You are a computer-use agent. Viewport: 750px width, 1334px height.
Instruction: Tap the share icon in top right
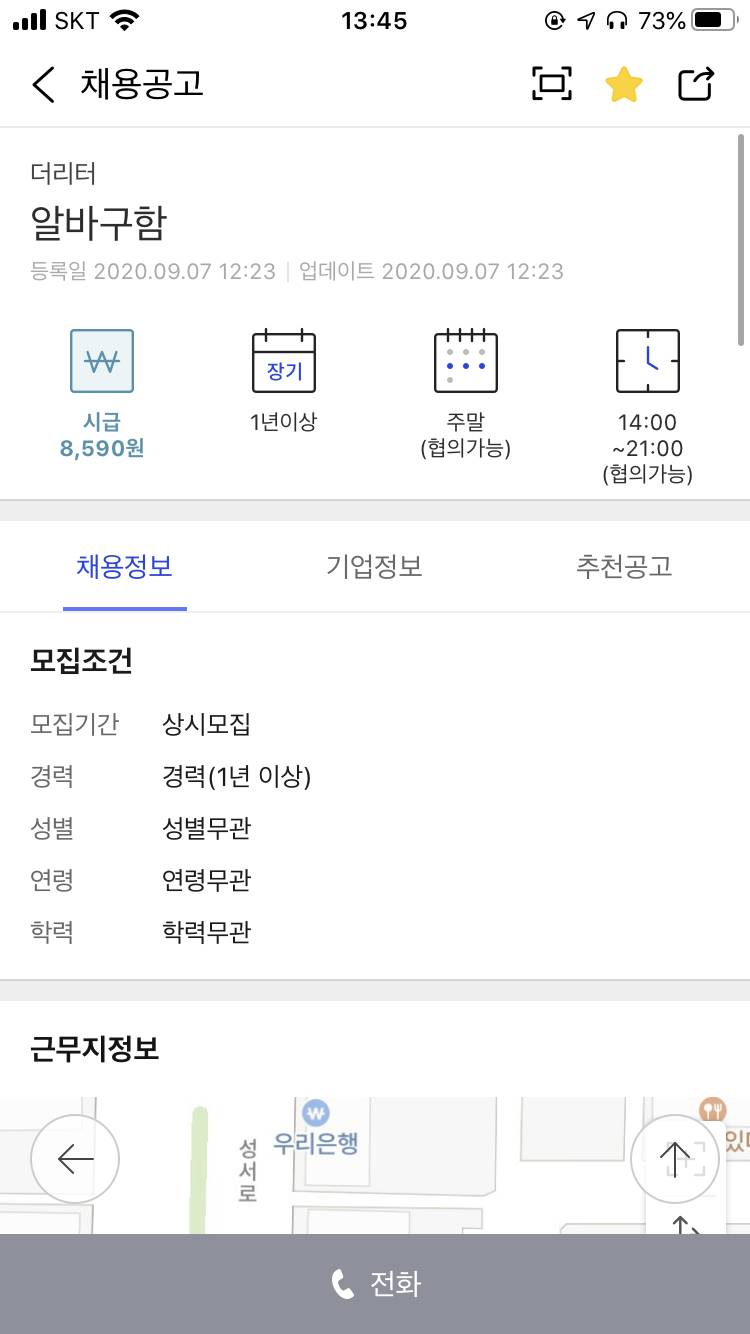[696, 84]
